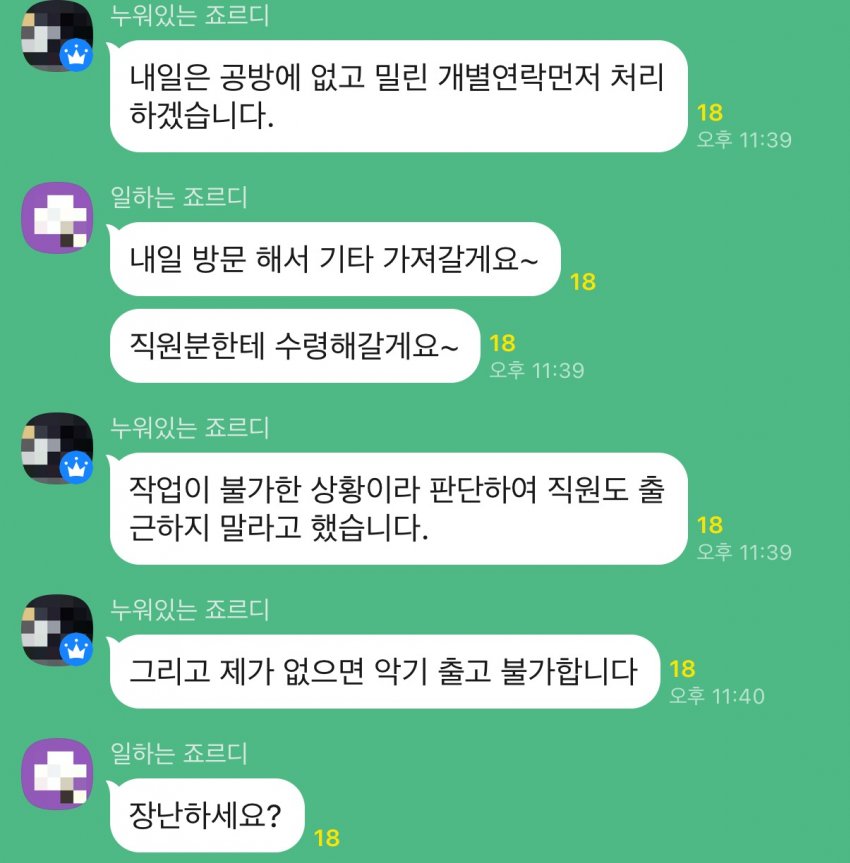Screen dimensions: 850x863
Task: Open 일하는 죠르디's avatar beside '장난하세요?' message
Action: tap(57, 774)
